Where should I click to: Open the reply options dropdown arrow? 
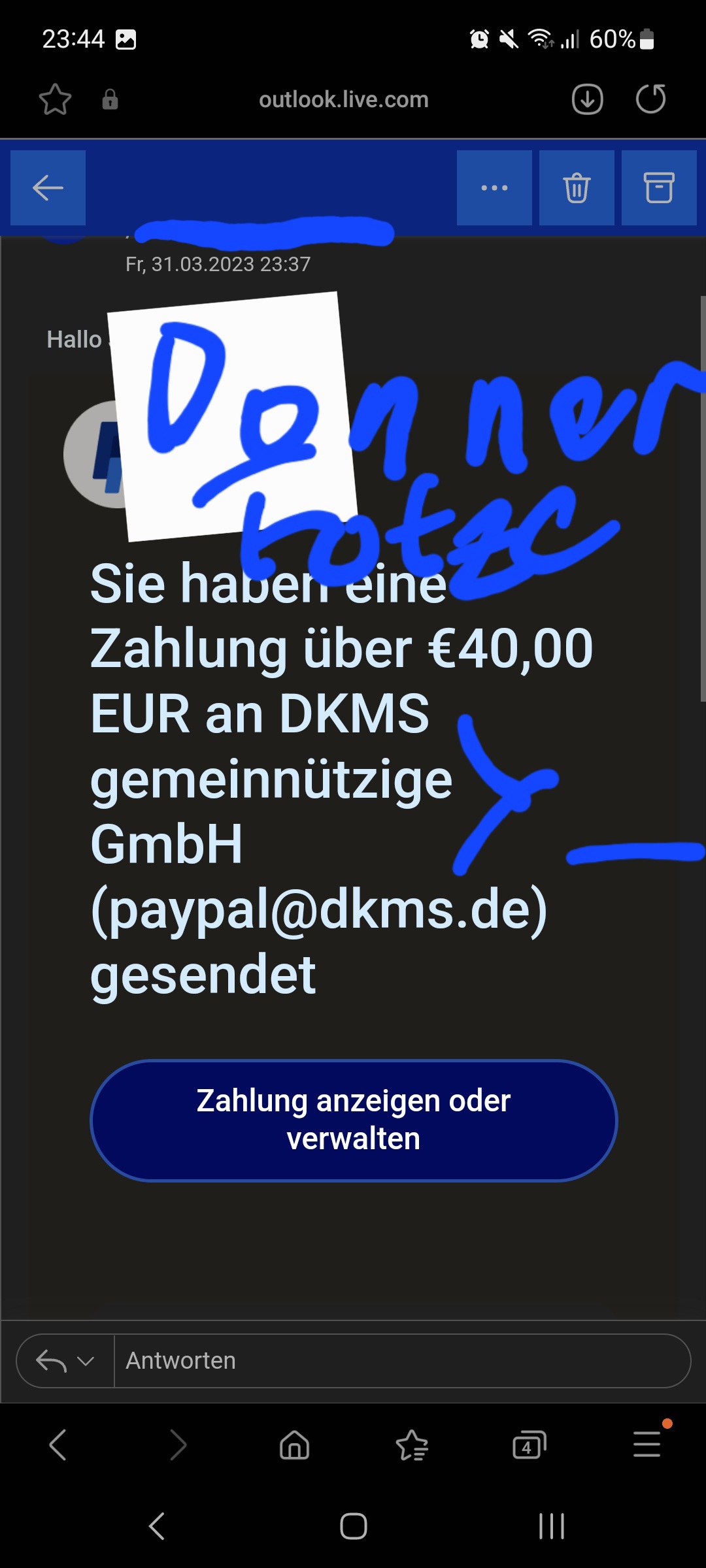coord(86,1361)
